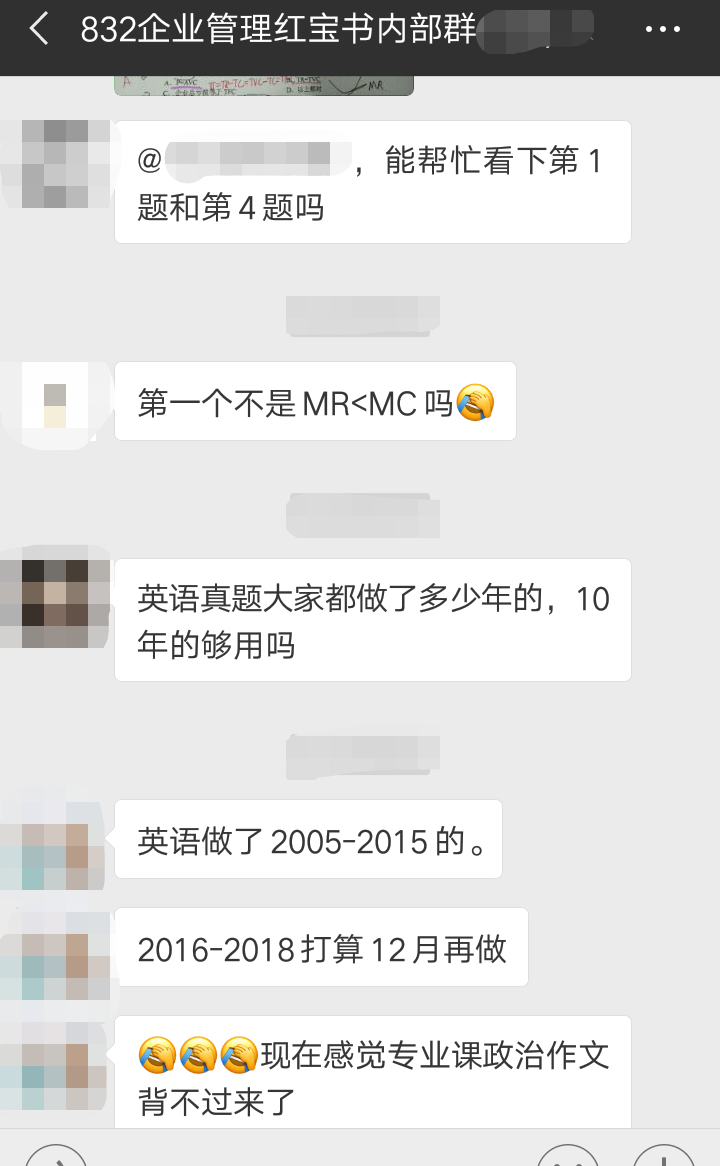This screenshot has width=720, height=1166.
Task: Open the image message at top
Action: [x=264, y=86]
